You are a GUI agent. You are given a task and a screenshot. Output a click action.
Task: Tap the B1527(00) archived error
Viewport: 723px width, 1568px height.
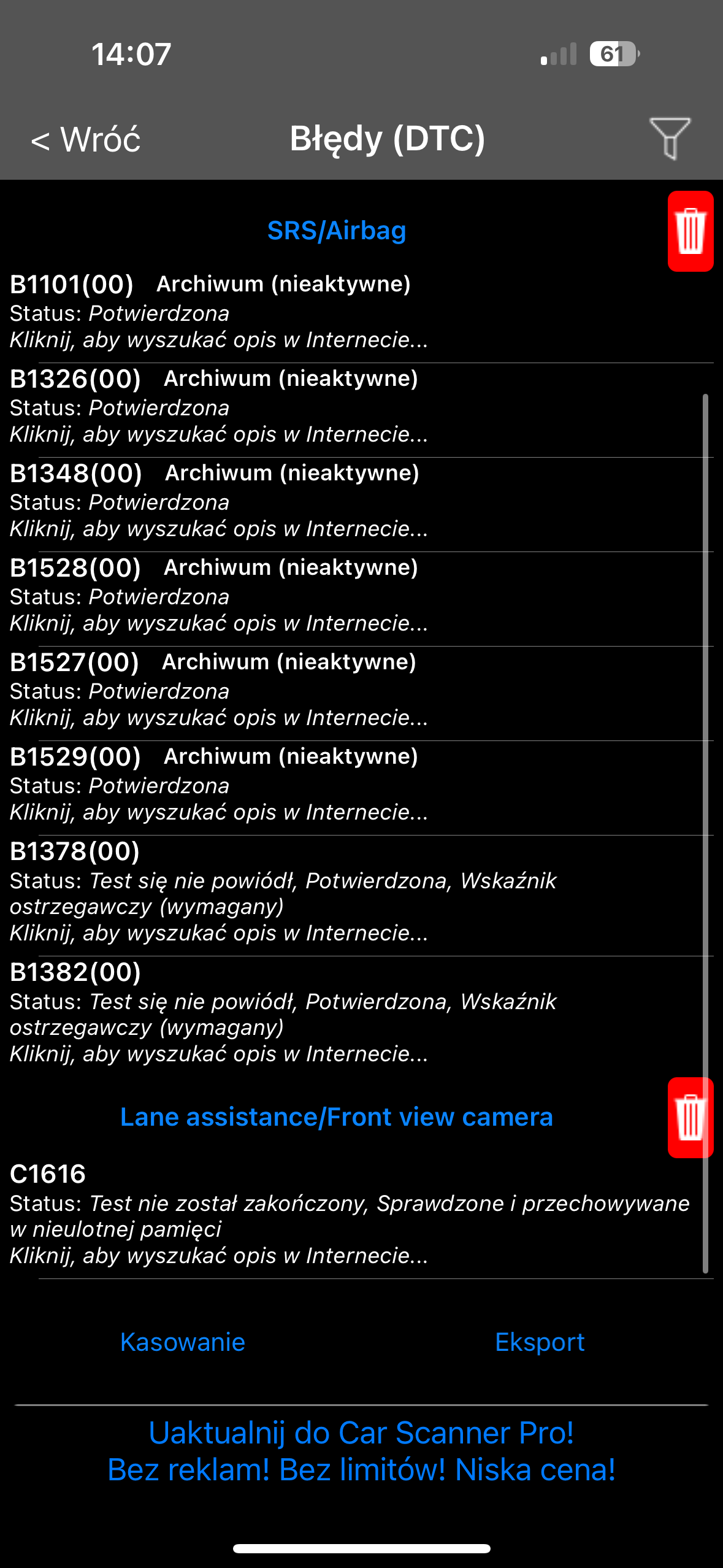click(x=219, y=692)
